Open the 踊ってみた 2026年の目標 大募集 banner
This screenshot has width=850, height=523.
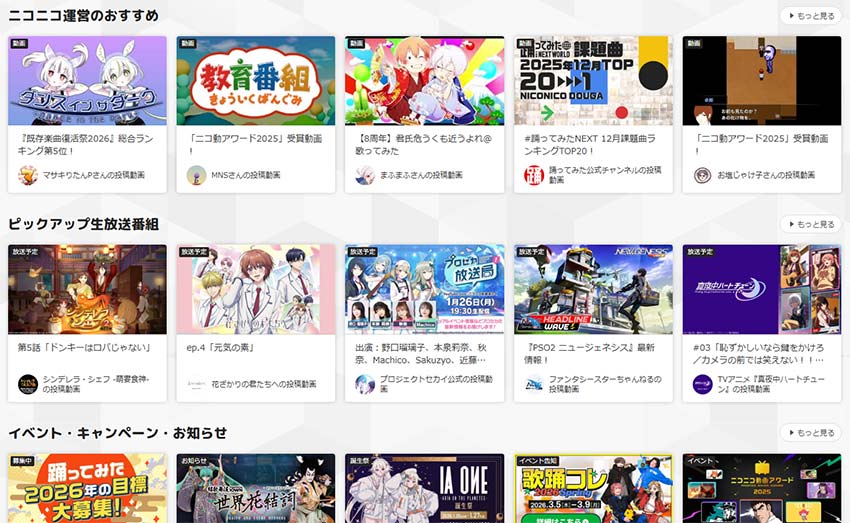pos(87,489)
